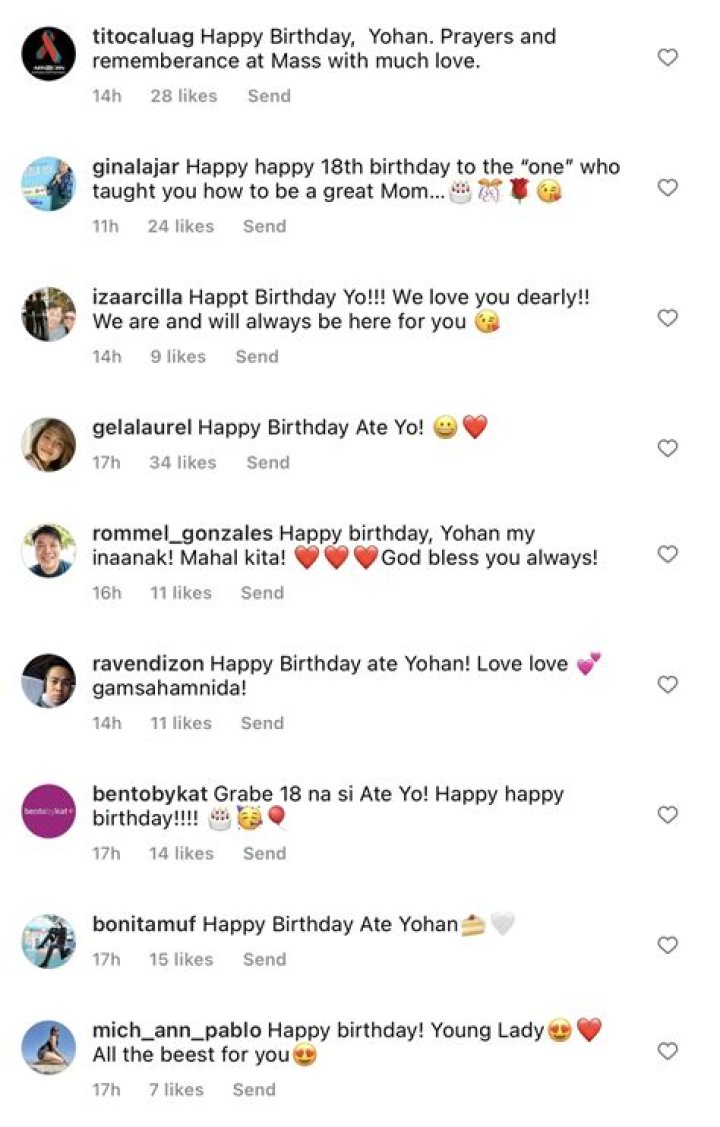
Task: View the 9 likes on izaarcilla's comment
Action: tap(178, 356)
